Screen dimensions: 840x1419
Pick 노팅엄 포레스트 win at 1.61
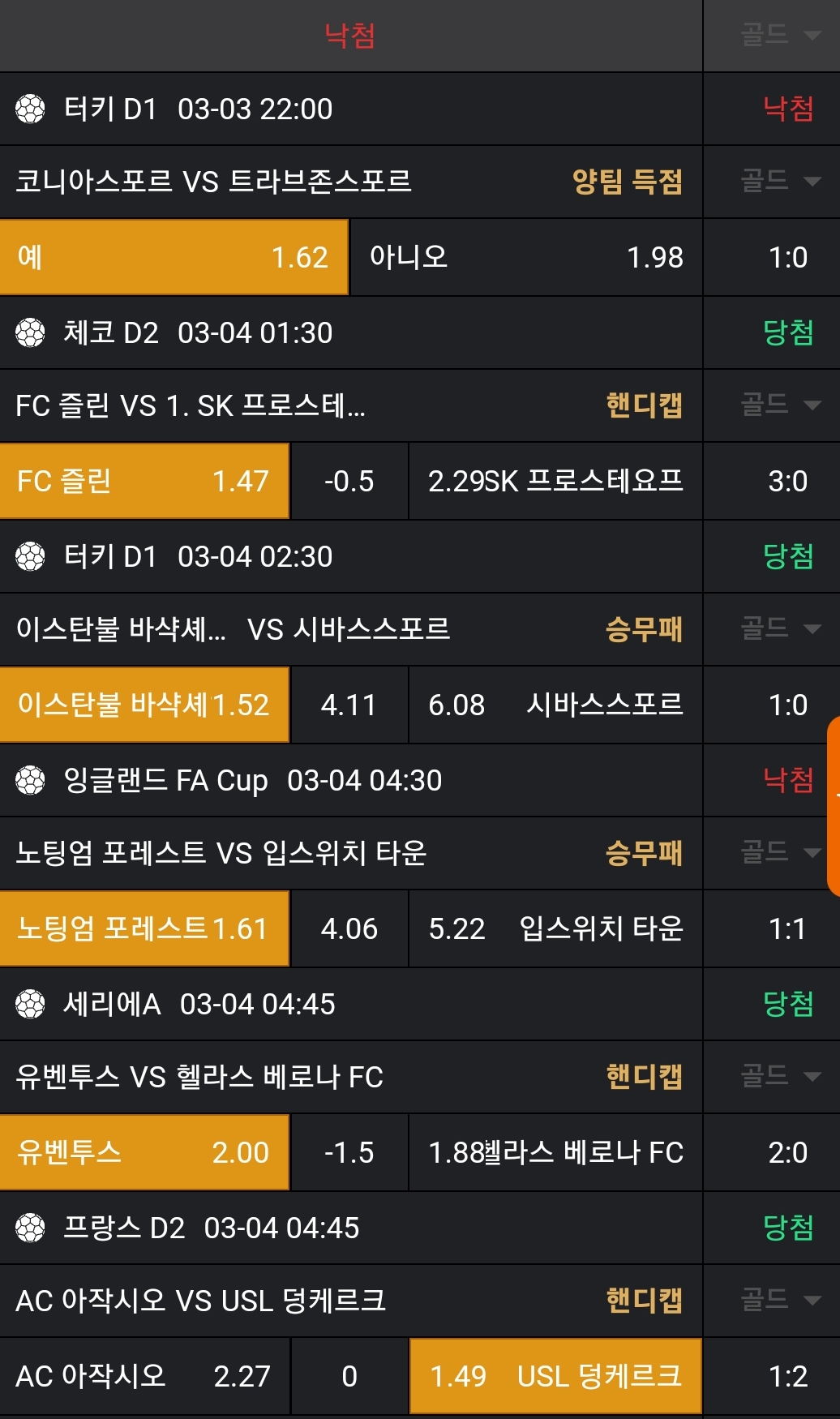[144, 928]
